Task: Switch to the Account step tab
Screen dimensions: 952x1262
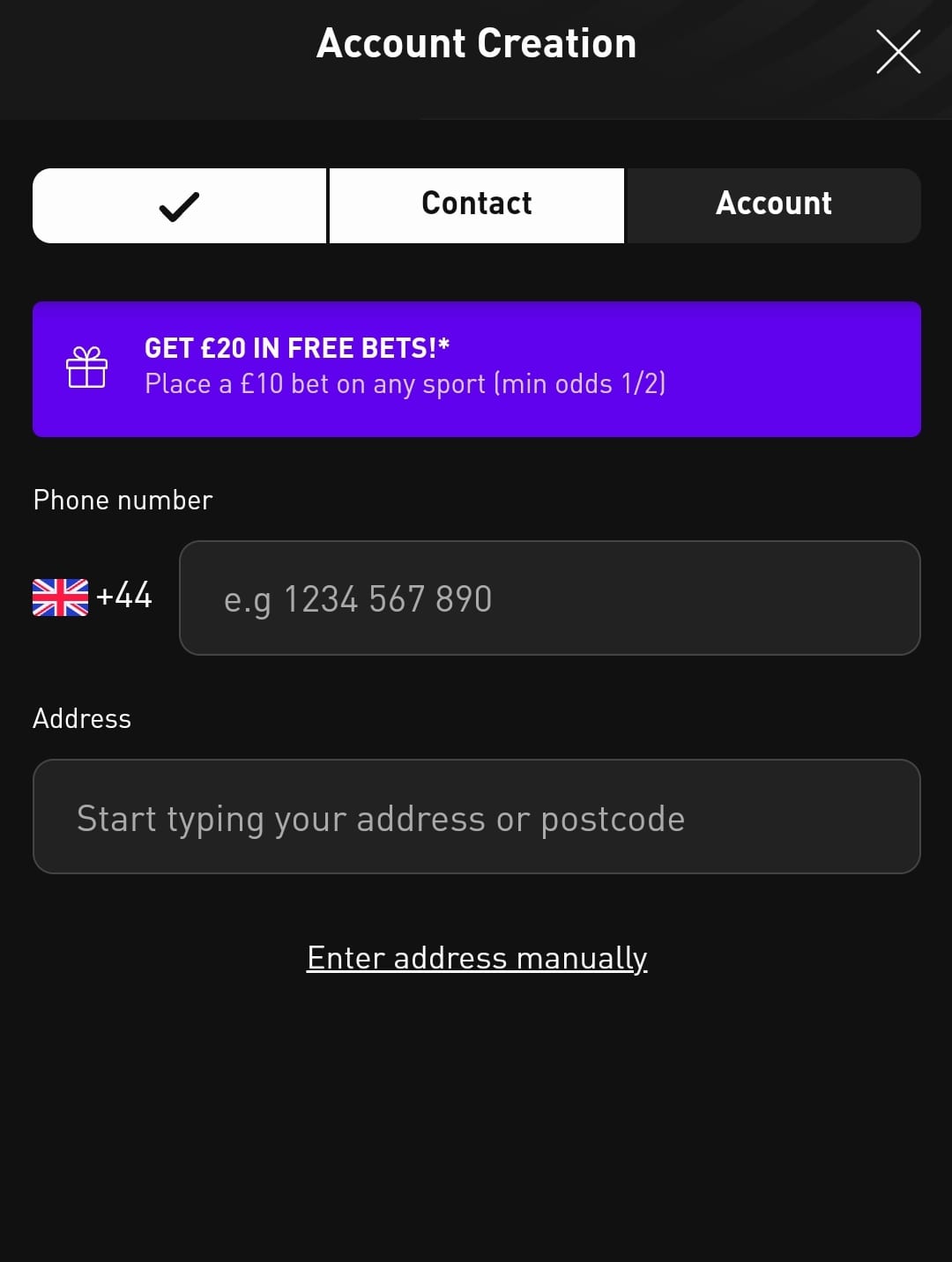Action: [x=773, y=204]
